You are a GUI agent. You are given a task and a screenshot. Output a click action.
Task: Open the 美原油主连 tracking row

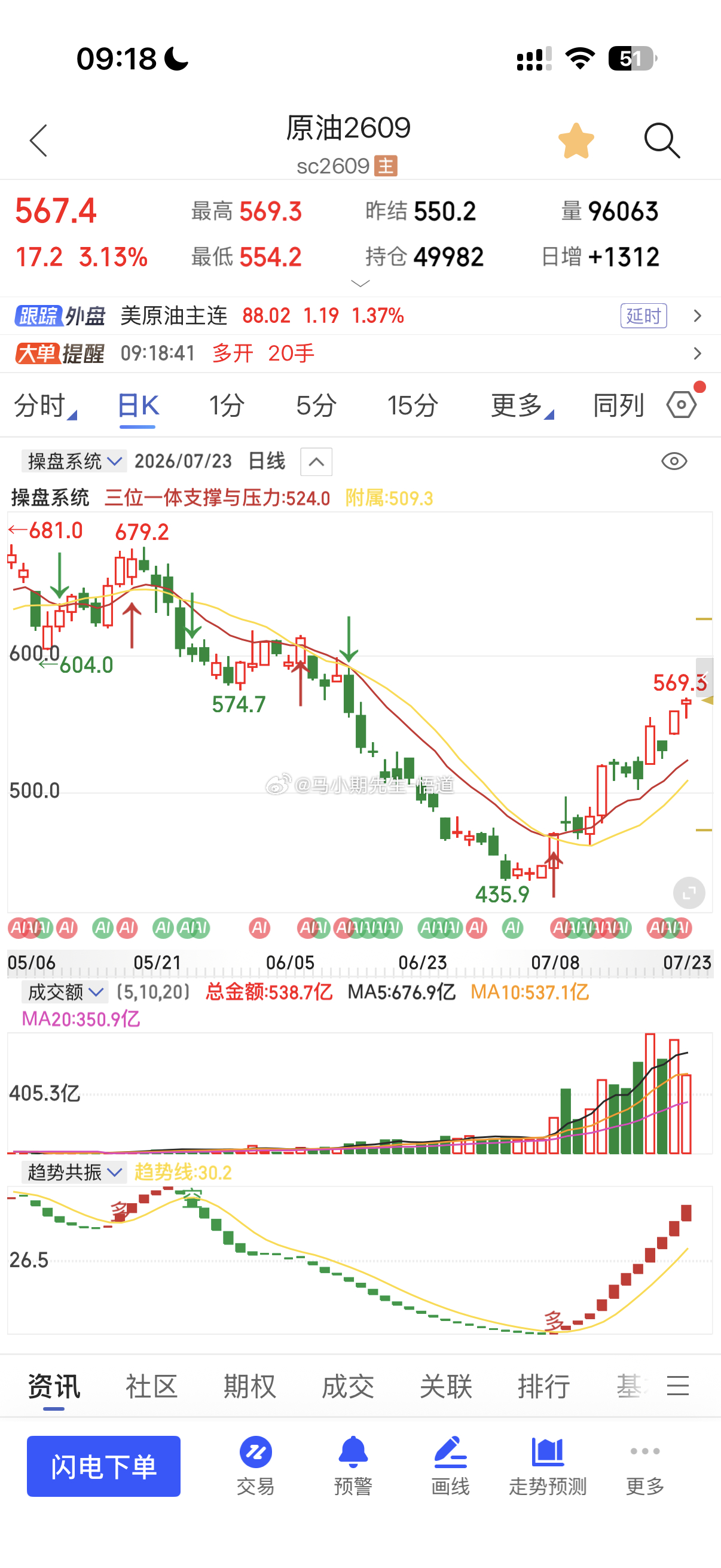[x=360, y=316]
